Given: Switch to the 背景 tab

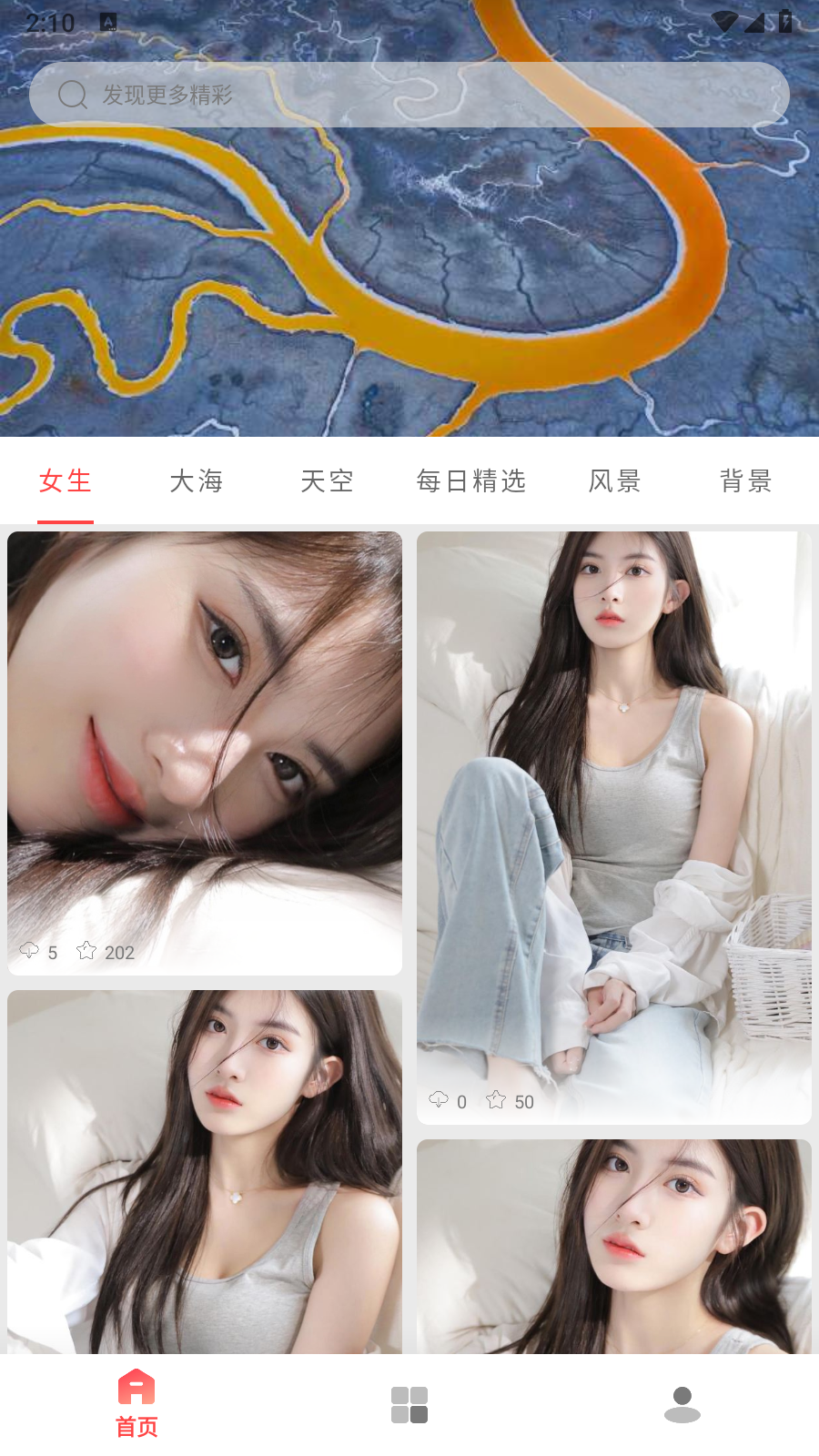Looking at the screenshot, I should [746, 480].
